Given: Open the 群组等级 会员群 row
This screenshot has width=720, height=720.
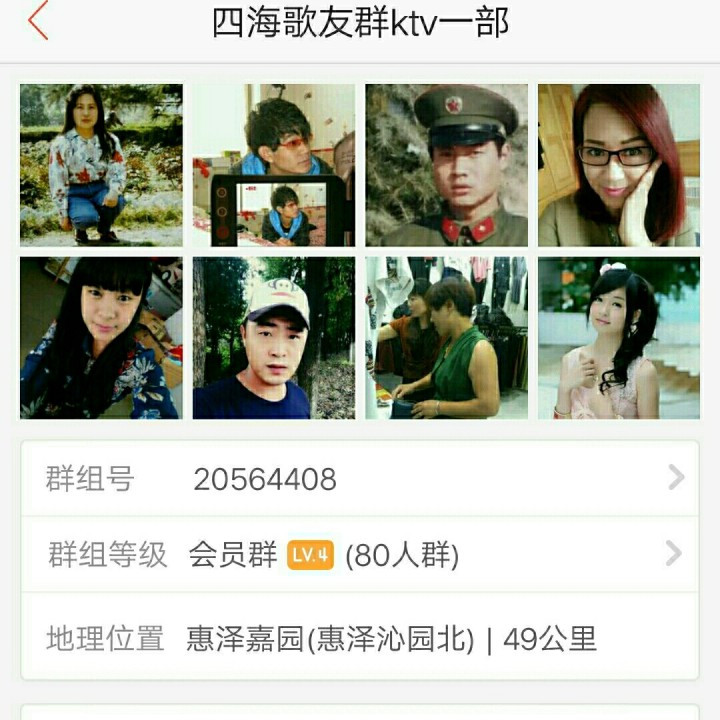Looking at the screenshot, I should 360,554.
